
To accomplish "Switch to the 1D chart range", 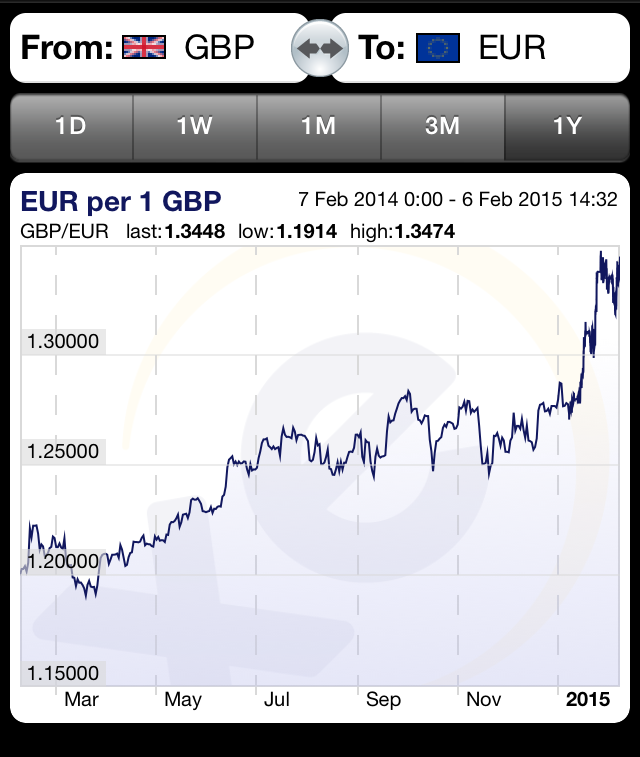I will tap(71, 127).
